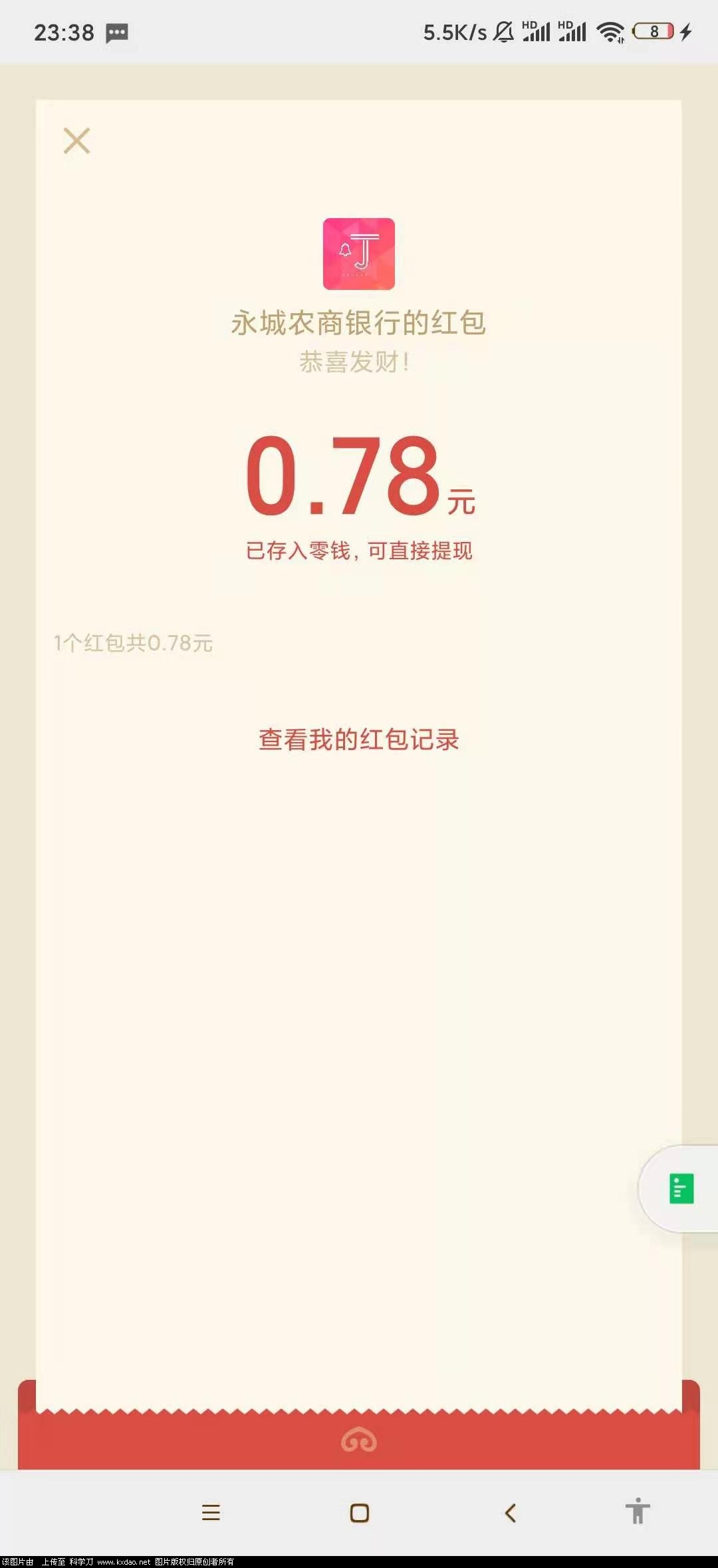718x1568 pixels.
Task: Close the red packet result page
Action: click(x=78, y=142)
